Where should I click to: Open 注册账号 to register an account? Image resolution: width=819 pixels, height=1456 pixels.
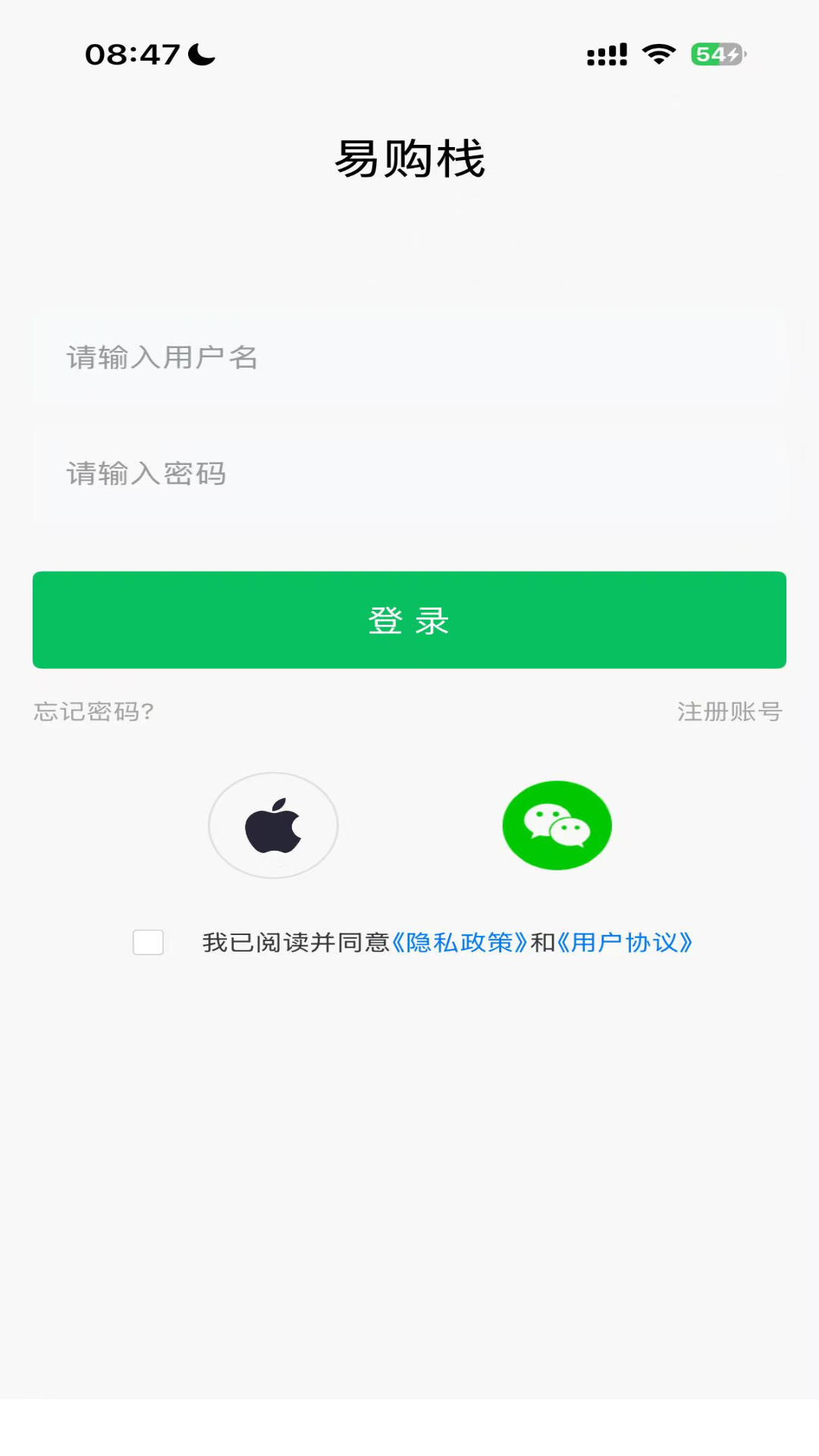click(729, 711)
